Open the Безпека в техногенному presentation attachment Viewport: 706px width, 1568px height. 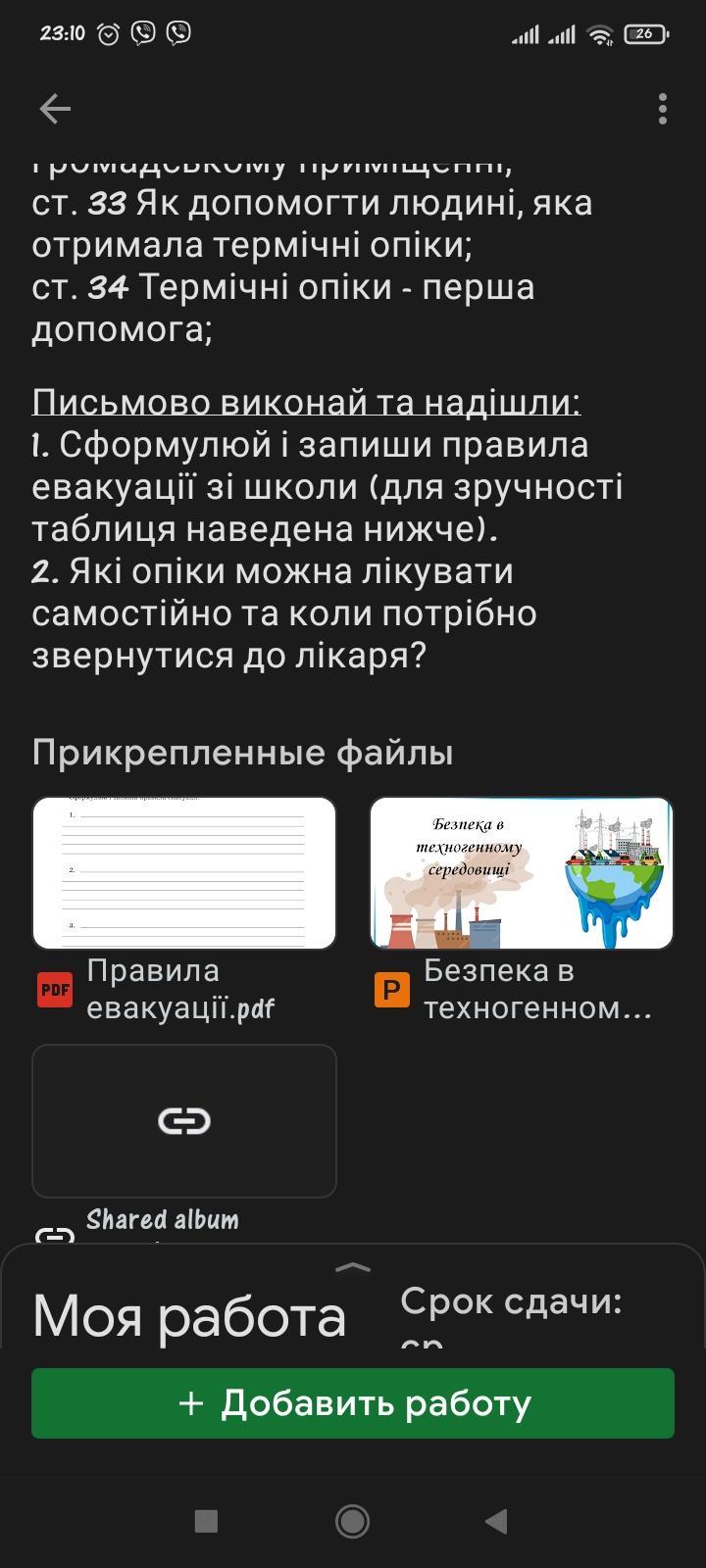pyautogui.click(x=522, y=874)
